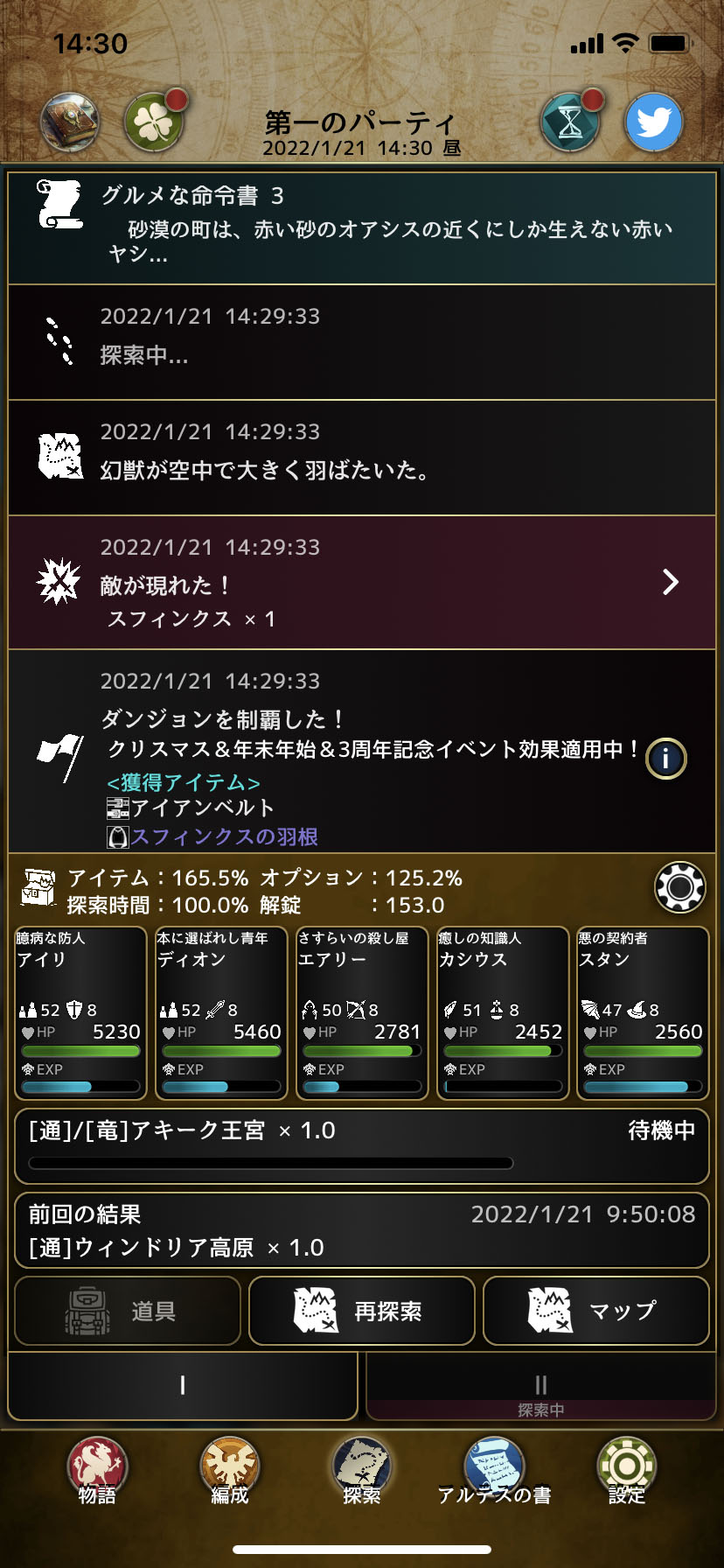This screenshot has width=724, height=1568.
Task: Open the グルメな命令書 3 quest banner
Action: 361,224
